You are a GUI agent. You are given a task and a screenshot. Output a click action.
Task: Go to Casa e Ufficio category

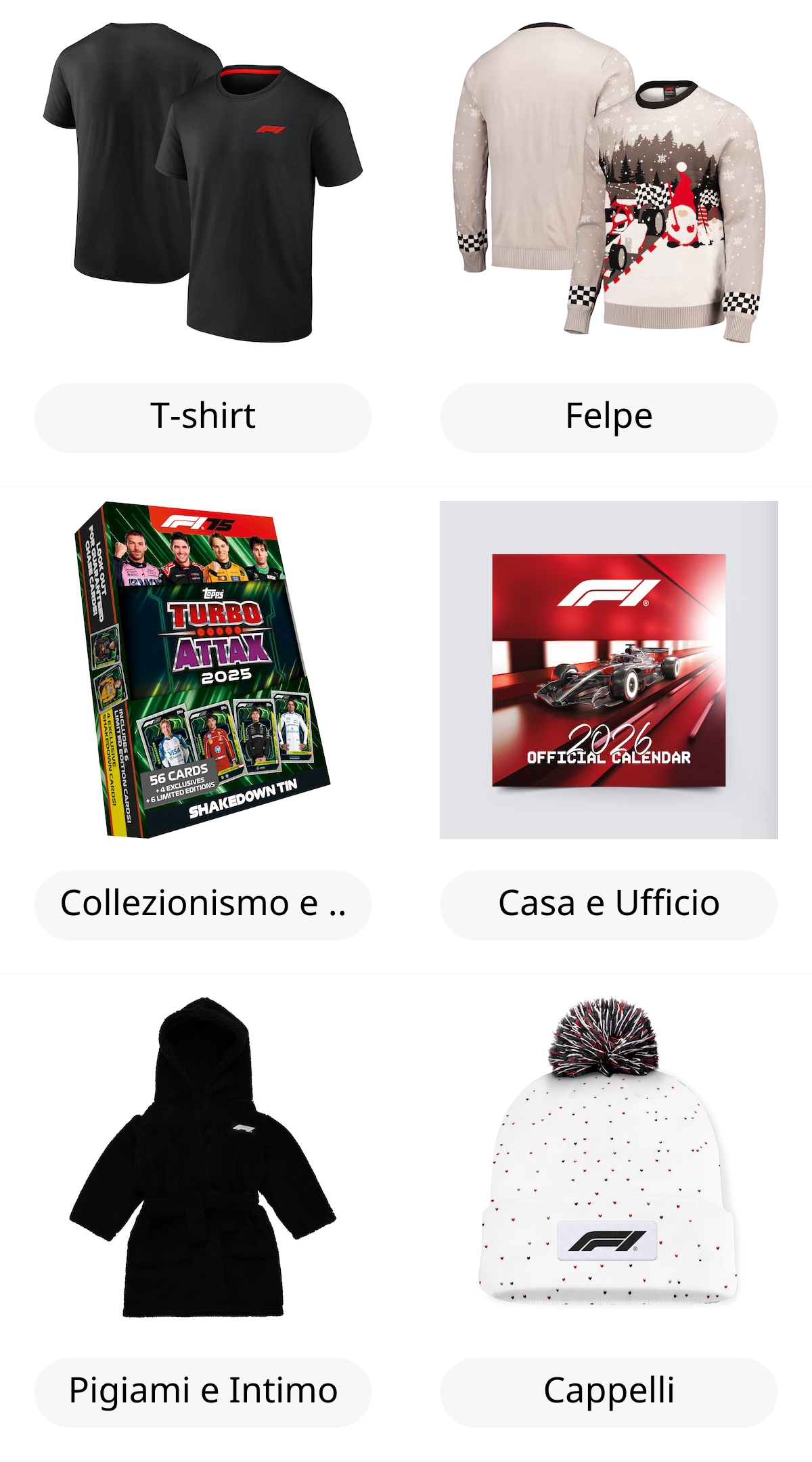click(x=608, y=904)
